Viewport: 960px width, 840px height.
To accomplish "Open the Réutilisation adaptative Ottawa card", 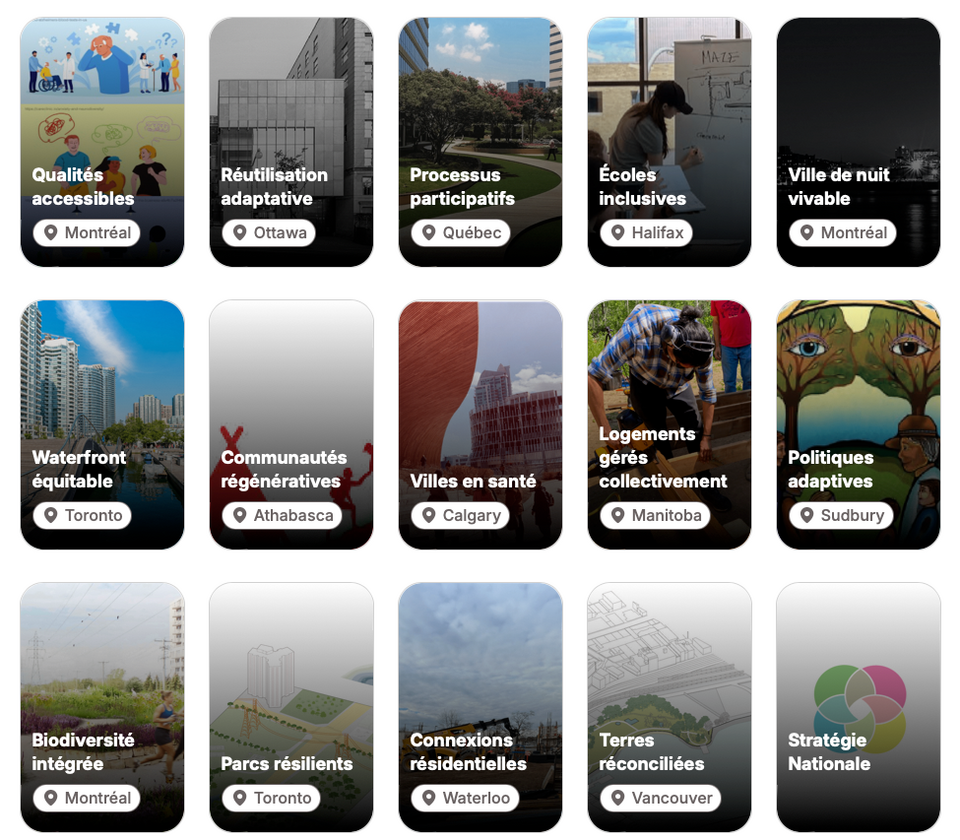I will click(291, 142).
